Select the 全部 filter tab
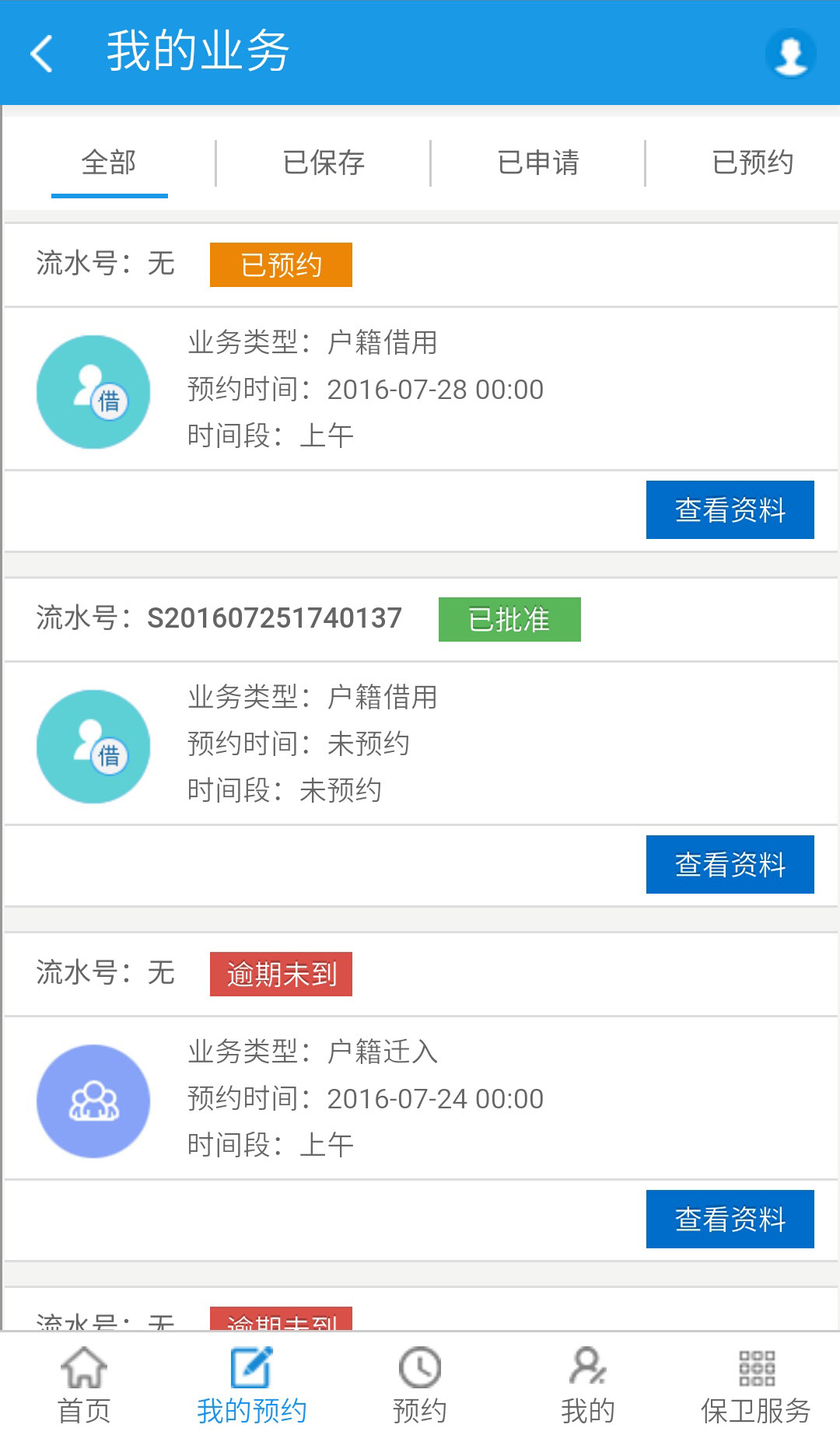Viewport: 840px width, 1435px height. click(x=109, y=163)
